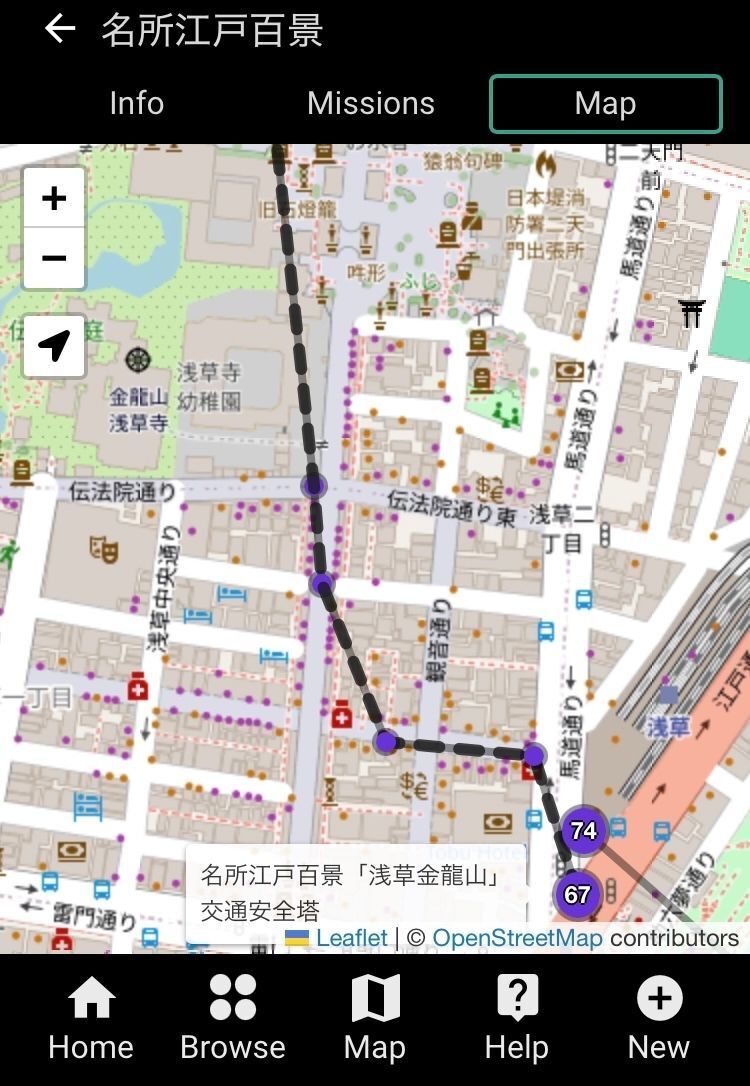Image resolution: width=750 pixels, height=1086 pixels.
Task: Tap mission marker number 74
Action: tap(584, 830)
